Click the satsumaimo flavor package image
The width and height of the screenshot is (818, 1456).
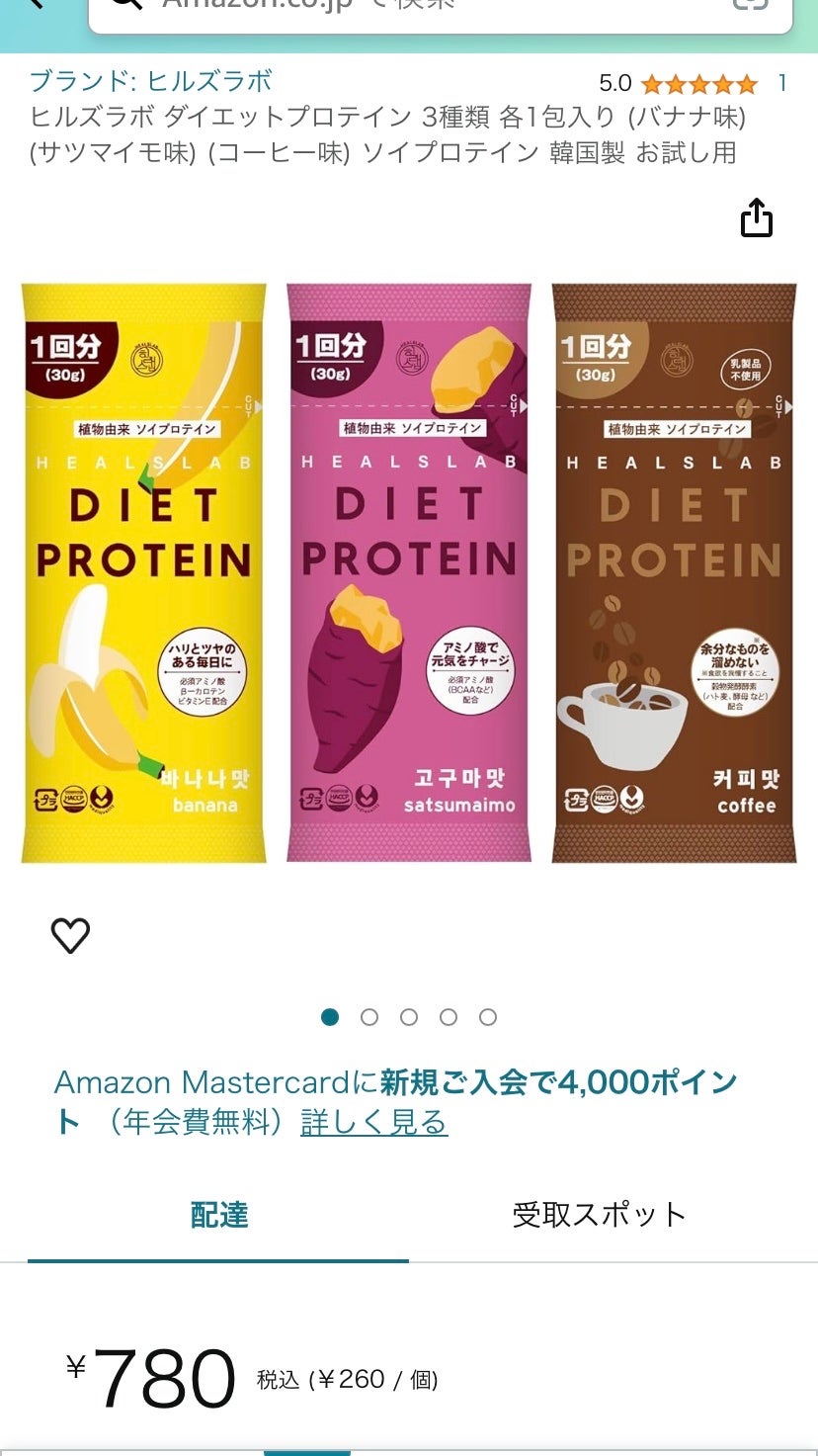[x=408, y=573]
